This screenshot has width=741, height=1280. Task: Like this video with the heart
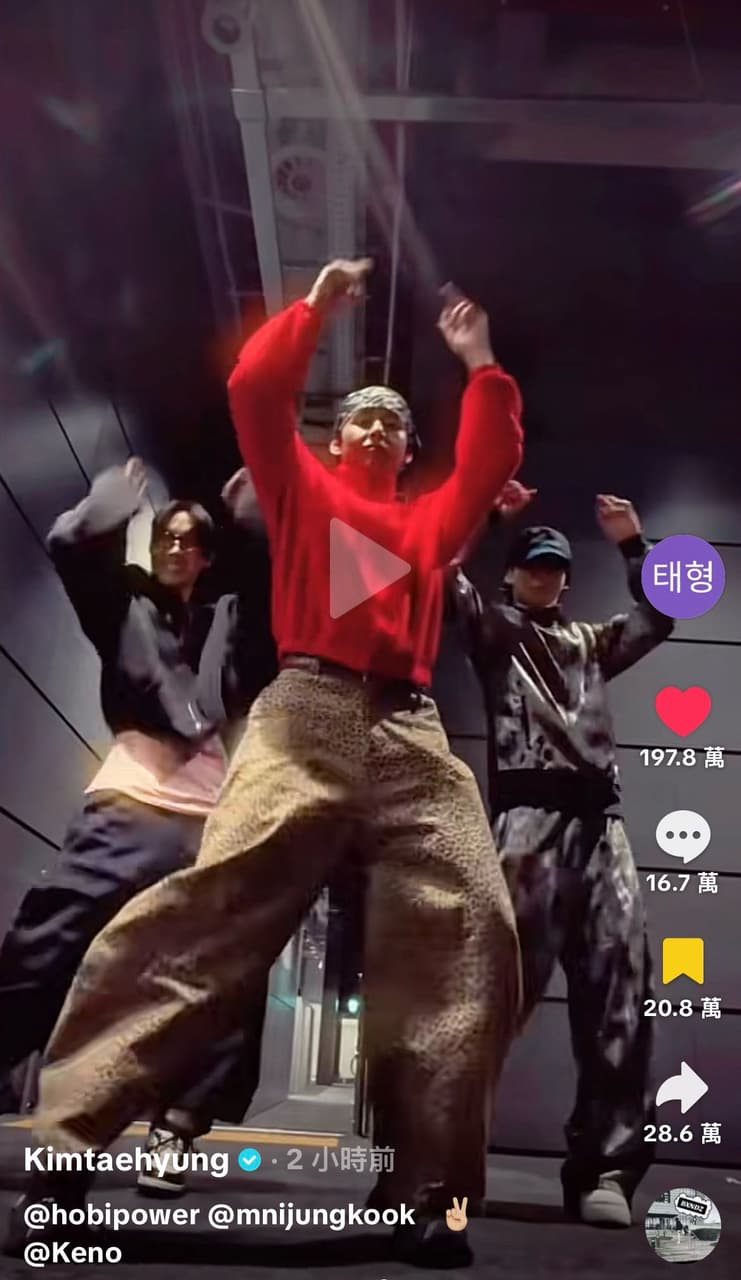coord(683,710)
